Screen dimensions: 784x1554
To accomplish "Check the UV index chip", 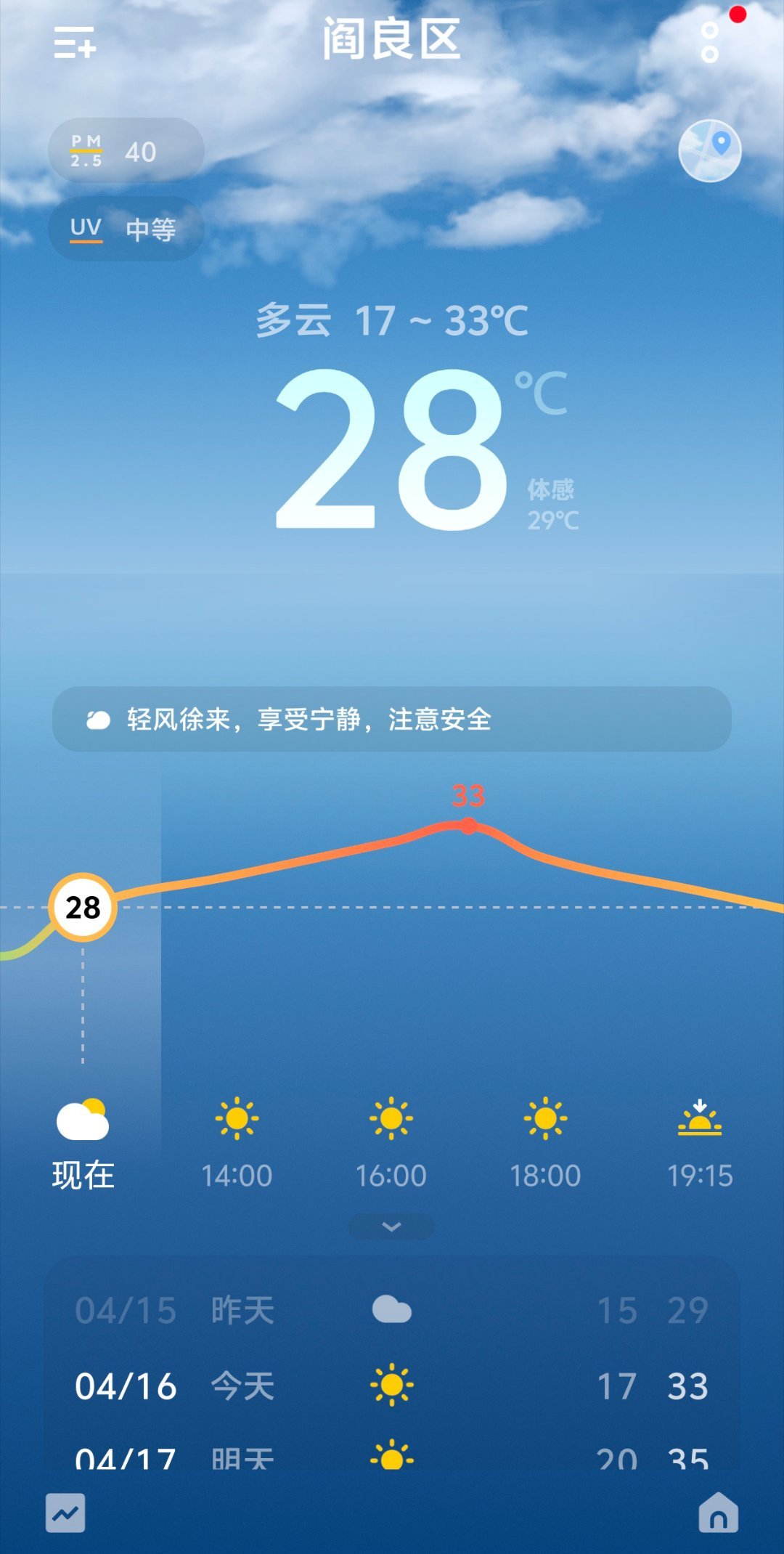I will click(x=126, y=229).
